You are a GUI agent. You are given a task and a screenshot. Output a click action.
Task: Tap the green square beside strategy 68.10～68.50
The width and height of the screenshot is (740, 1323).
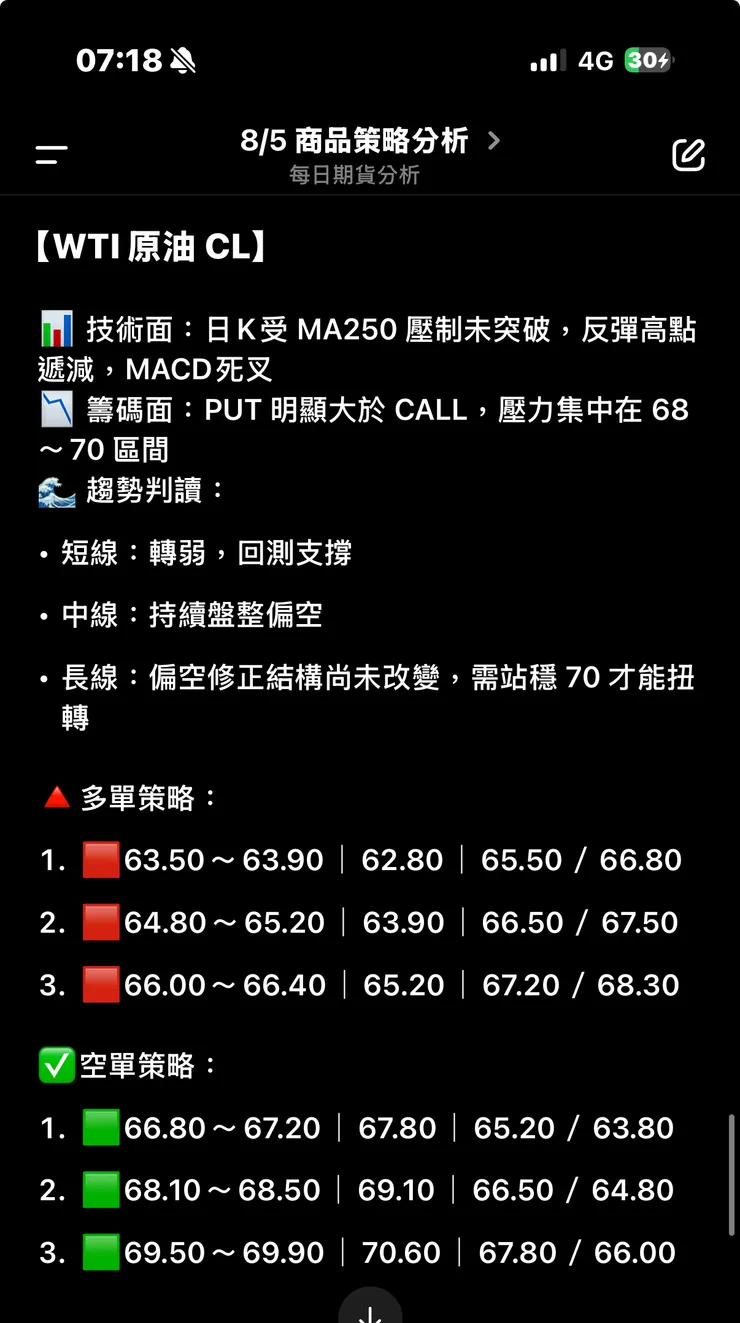click(100, 1190)
